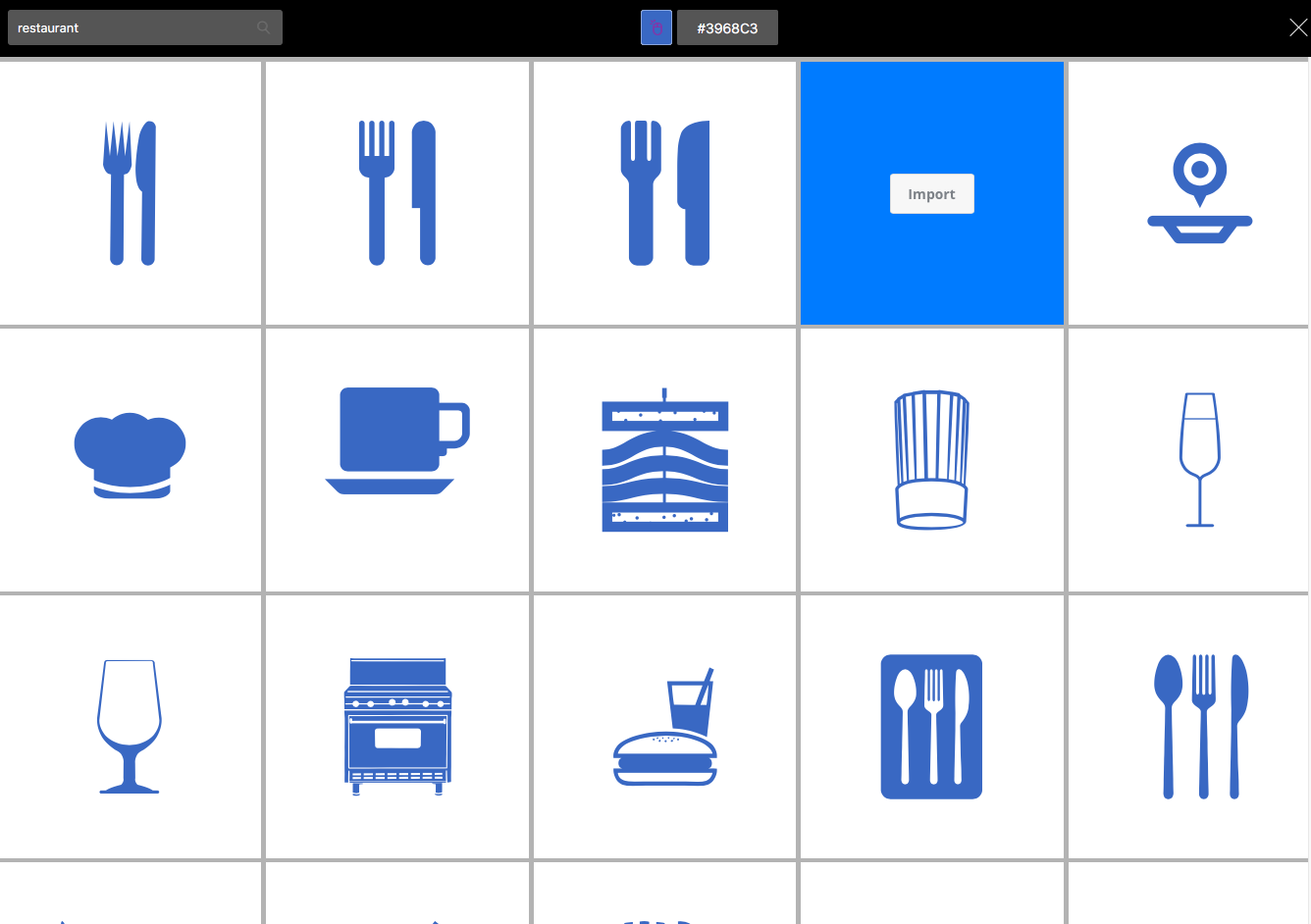This screenshot has height=924, width=1311.
Task: Choose the bold fork and knife icon
Action: [x=664, y=193]
